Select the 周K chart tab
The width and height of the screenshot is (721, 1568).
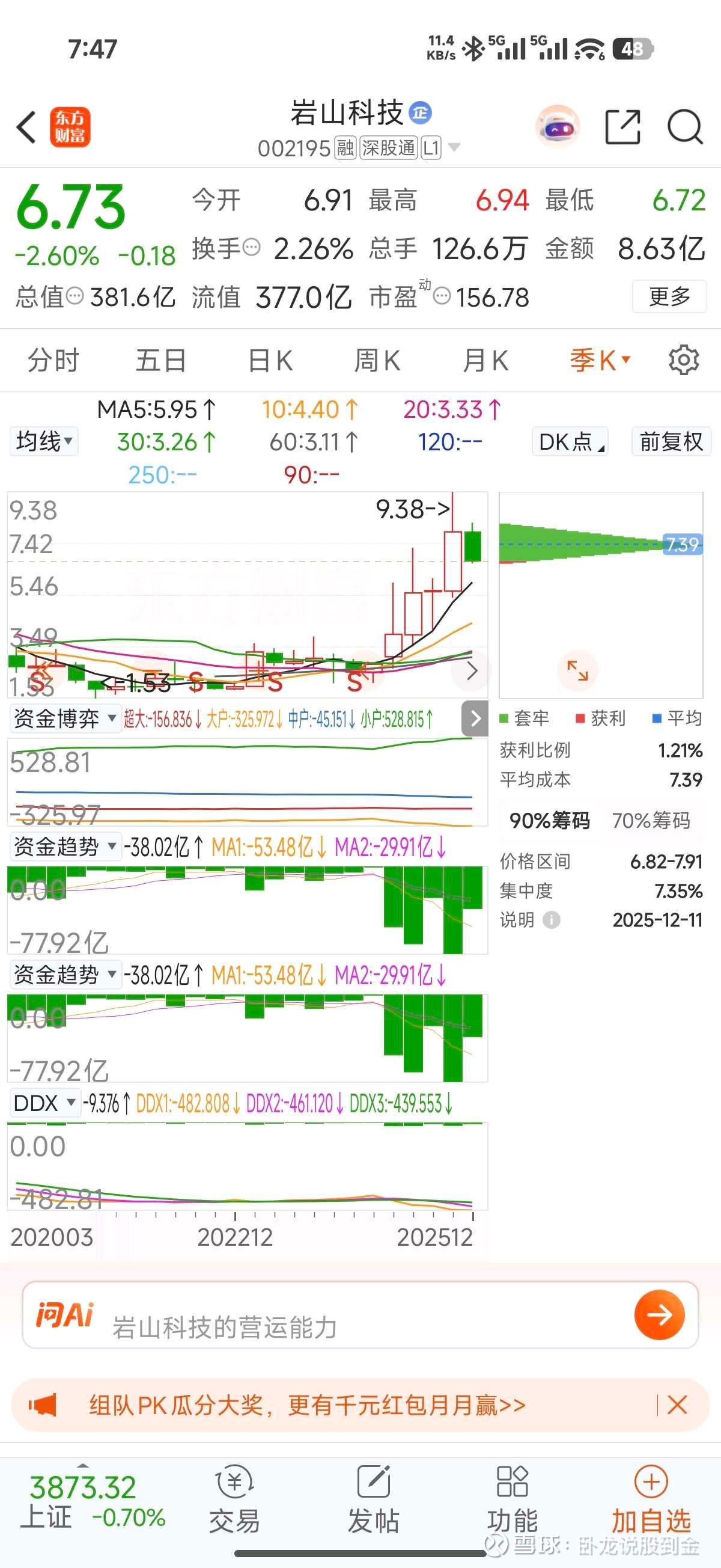377,360
